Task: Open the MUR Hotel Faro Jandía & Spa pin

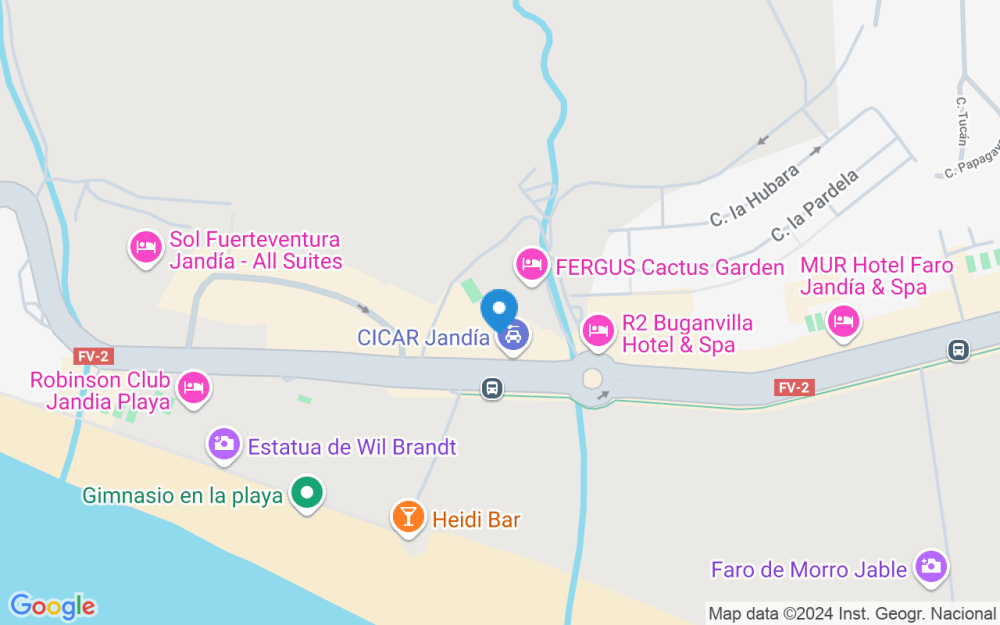Action: tap(844, 322)
